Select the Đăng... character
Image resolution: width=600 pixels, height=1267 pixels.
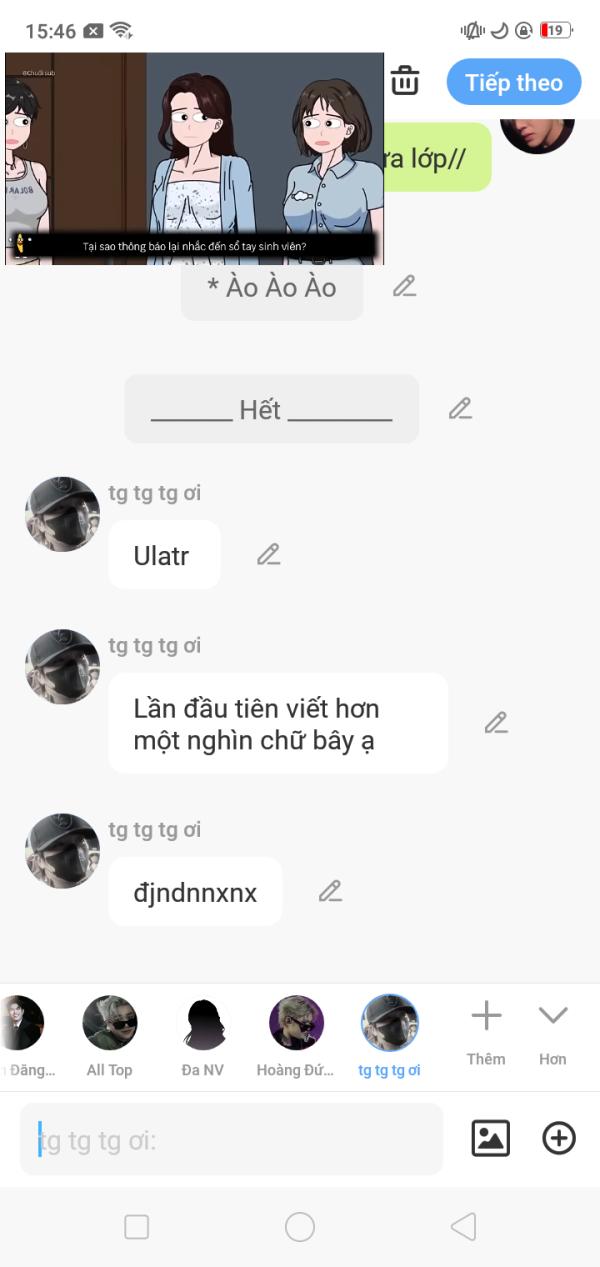(22, 1036)
